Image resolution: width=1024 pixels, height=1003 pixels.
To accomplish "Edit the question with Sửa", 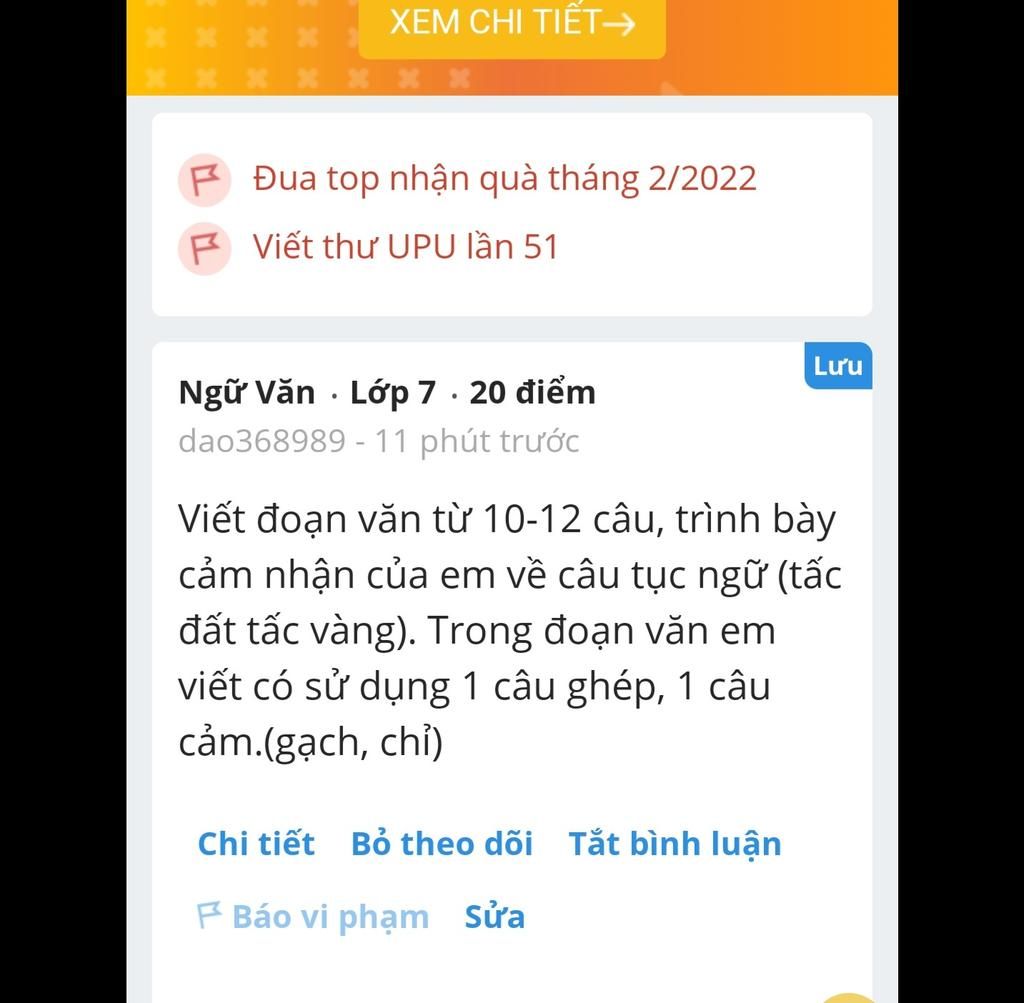I will coord(494,917).
